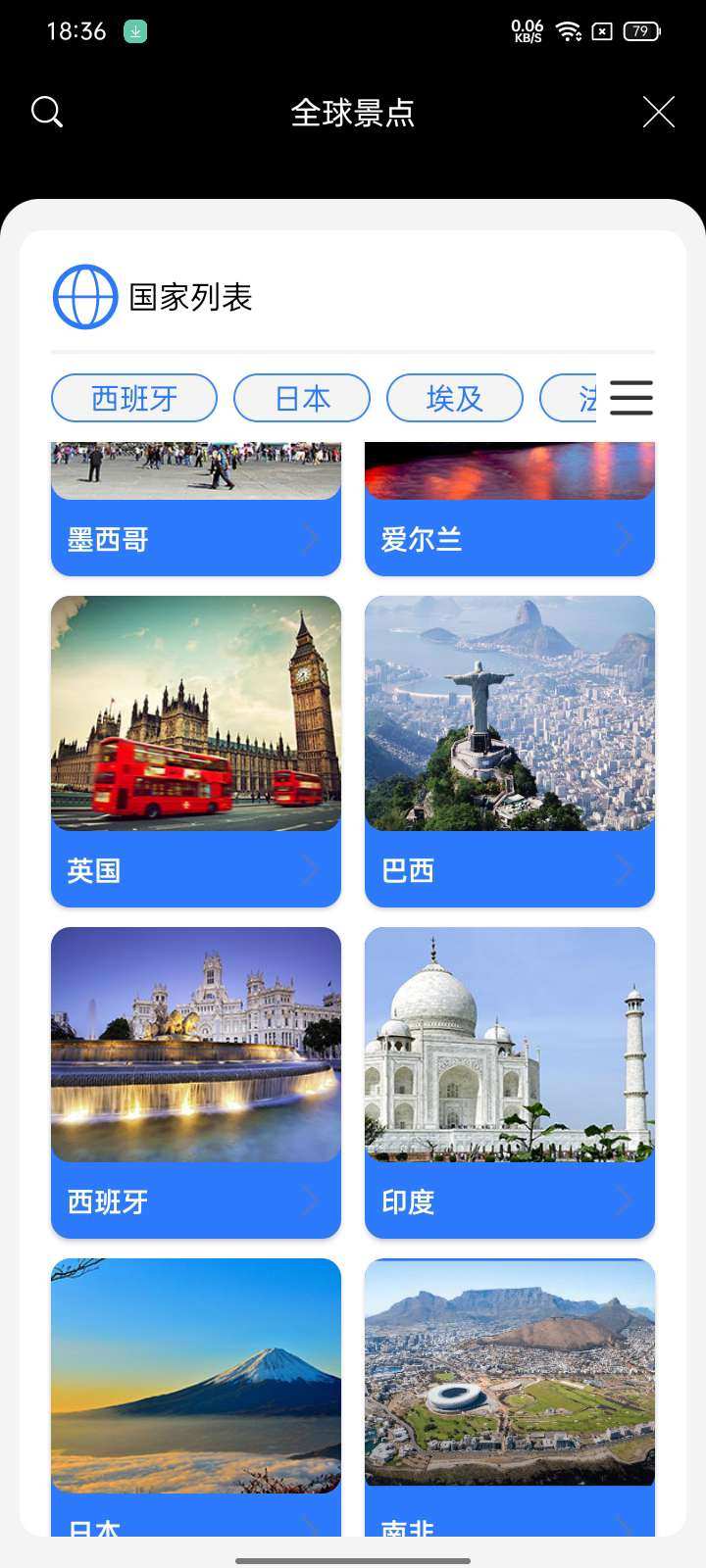The height and width of the screenshot is (1568, 706).
Task: Select the 日本 chip
Action: tap(302, 398)
